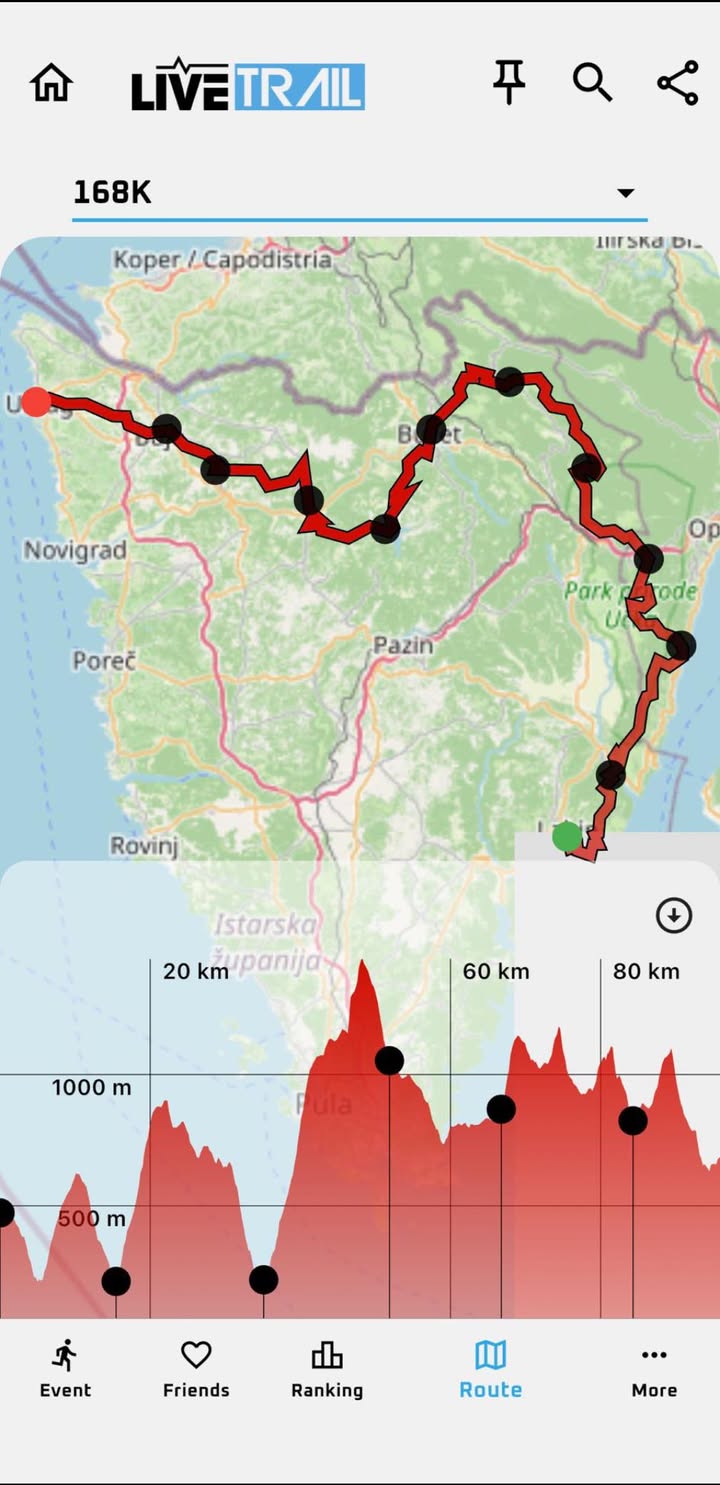Switch to the Event tab
Screen dimensions: 720x1485
pos(65,1369)
